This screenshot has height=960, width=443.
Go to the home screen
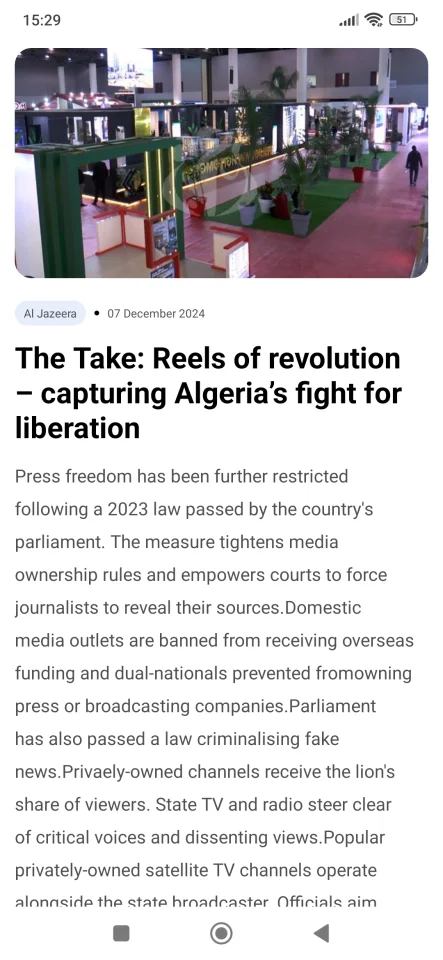coord(221,933)
